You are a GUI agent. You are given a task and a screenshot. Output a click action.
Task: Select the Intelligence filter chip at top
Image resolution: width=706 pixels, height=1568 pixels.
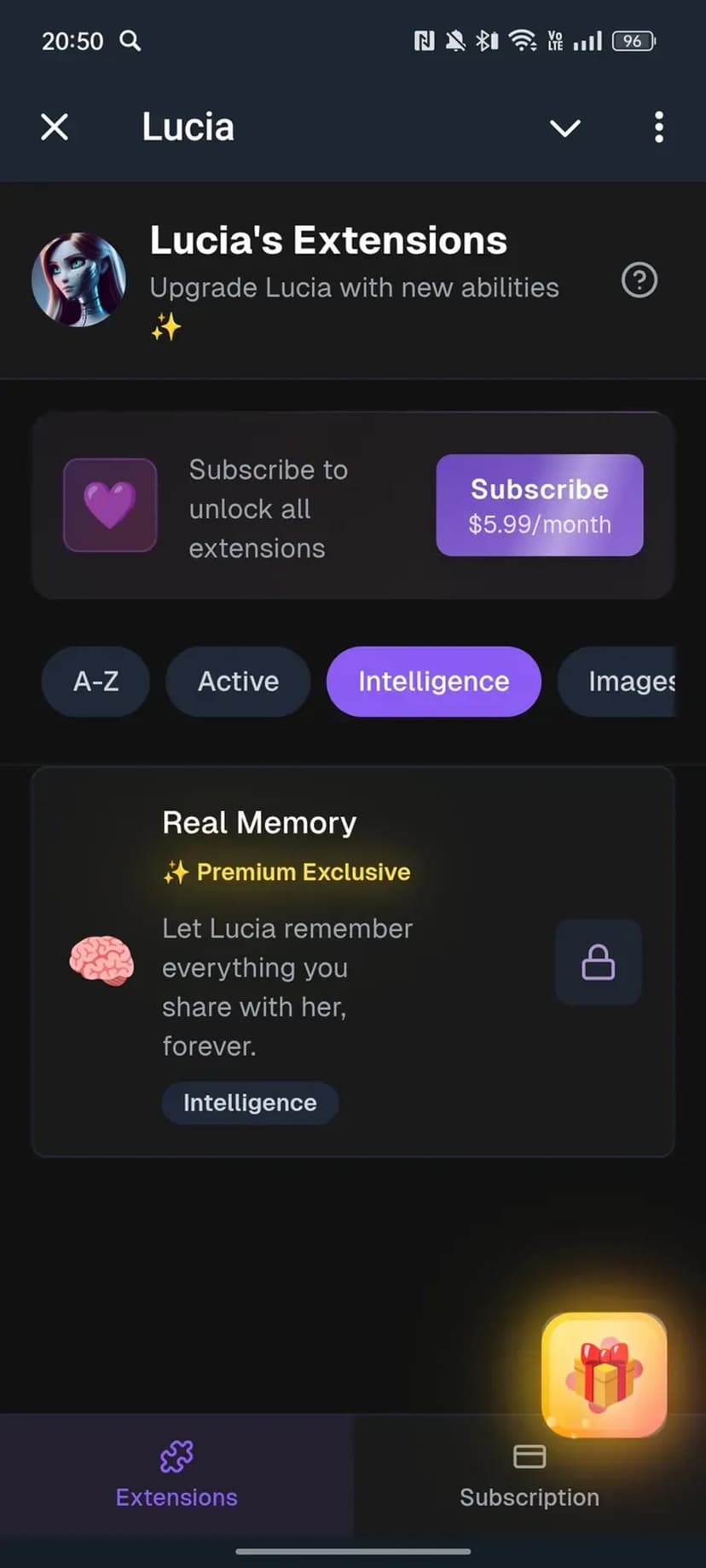[433, 681]
